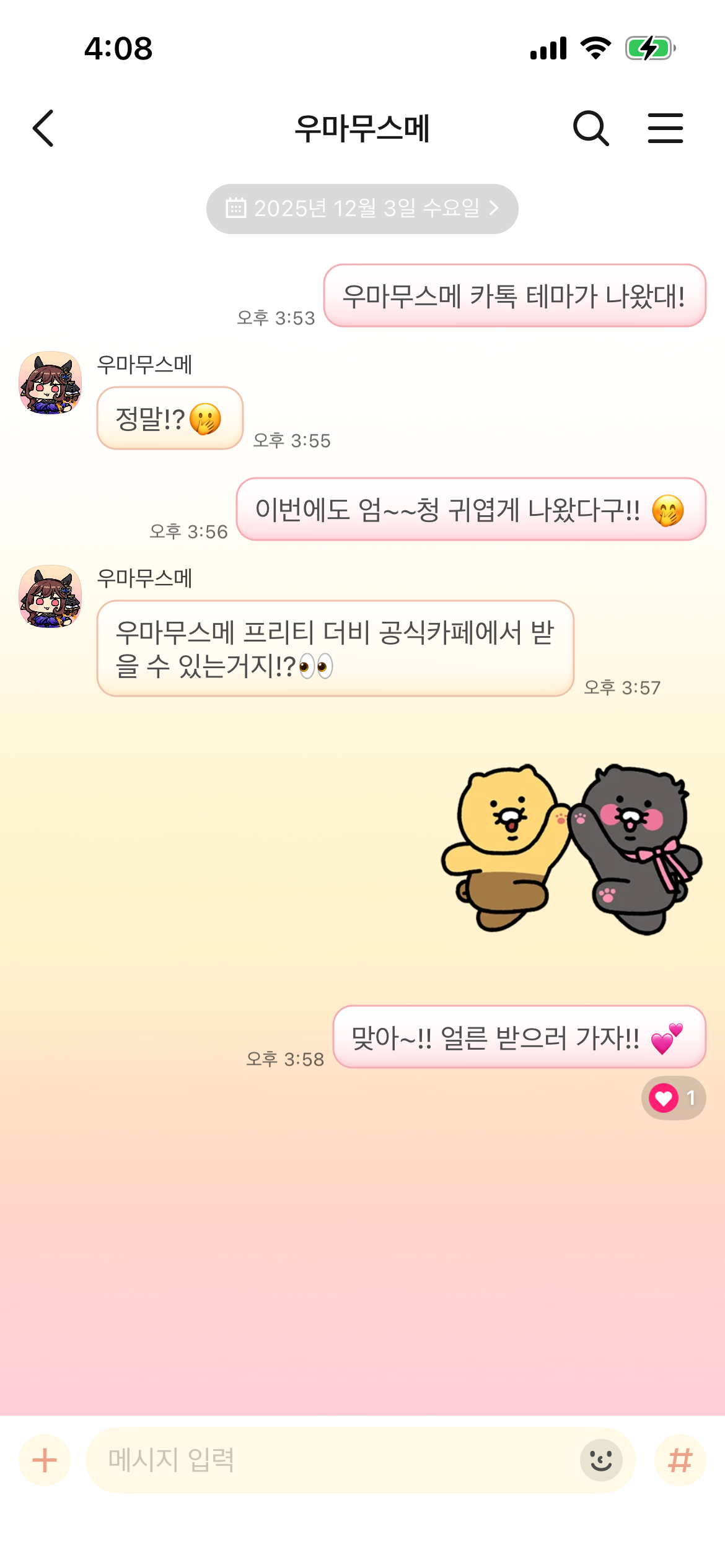Open the chat room hamburger menu
Image resolution: width=725 pixels, height=1568 pixels.
(x=665, y=128)
